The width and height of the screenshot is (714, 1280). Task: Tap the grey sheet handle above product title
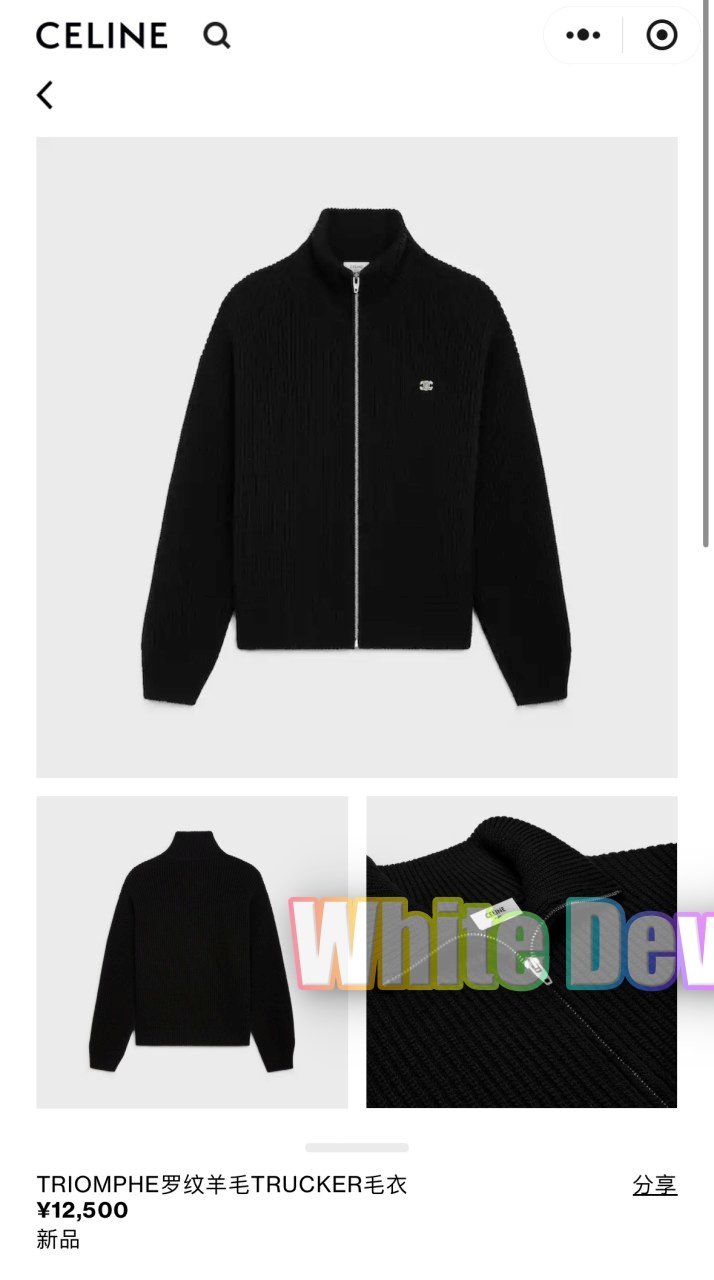pyautogui.click(x=356, y=1147)
